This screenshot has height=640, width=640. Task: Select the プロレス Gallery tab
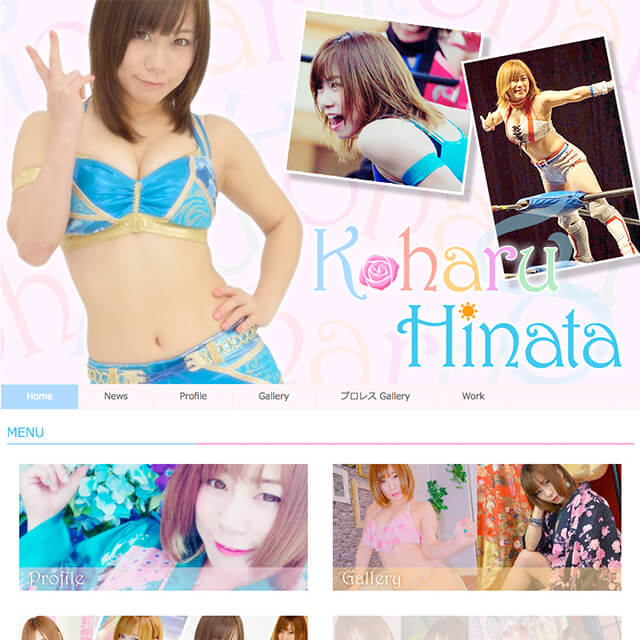(x=375, y=396)
